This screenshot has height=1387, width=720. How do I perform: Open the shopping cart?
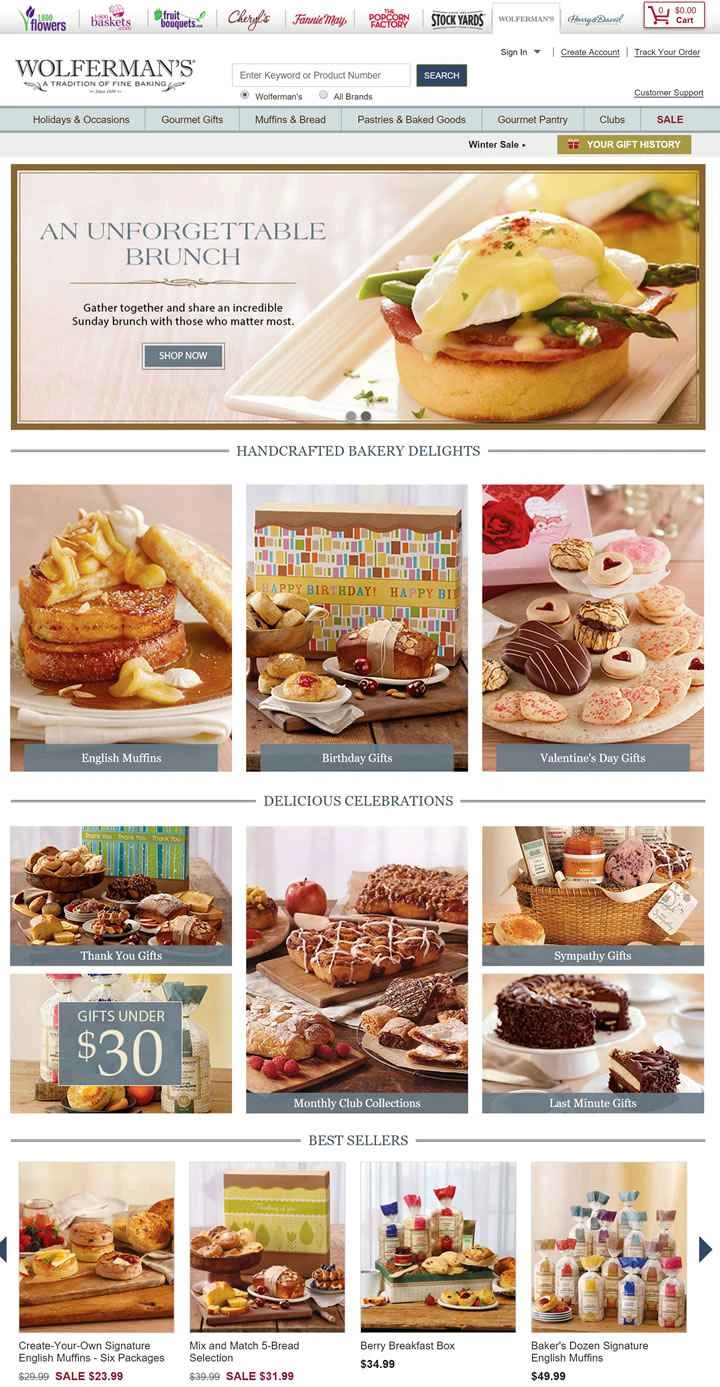point(673,15)
